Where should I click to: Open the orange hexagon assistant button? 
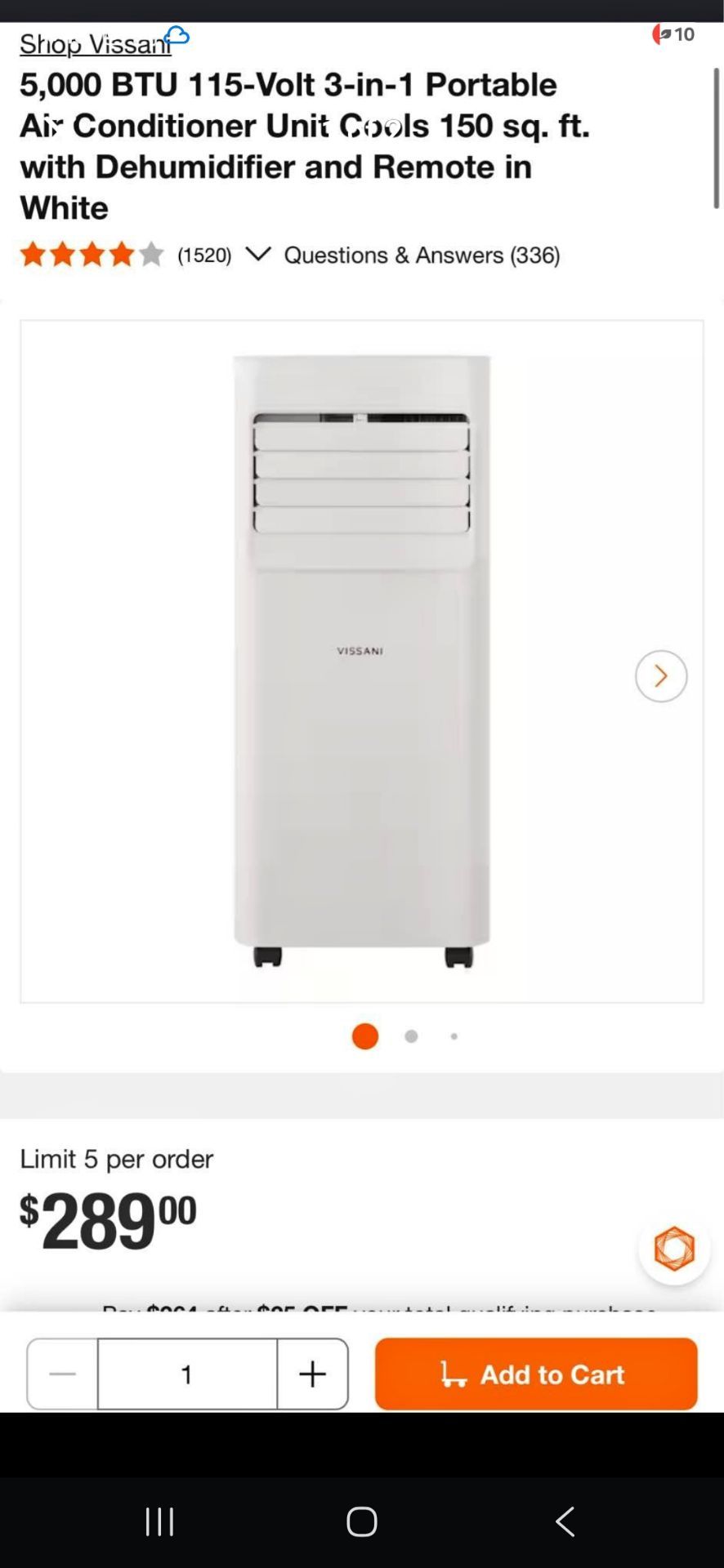(674, 1249)
